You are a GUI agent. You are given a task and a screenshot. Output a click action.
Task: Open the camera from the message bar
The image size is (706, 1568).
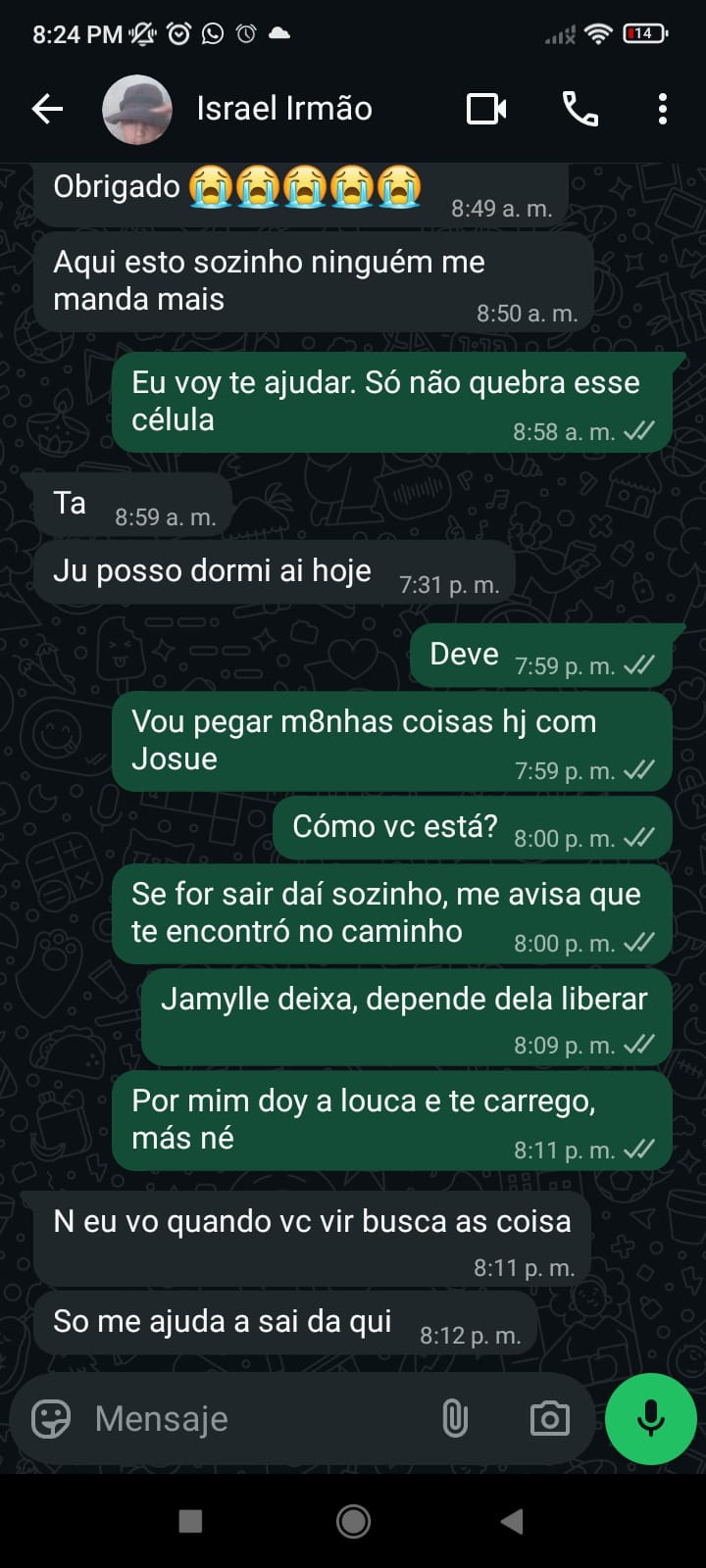(x=549, y=1418)
